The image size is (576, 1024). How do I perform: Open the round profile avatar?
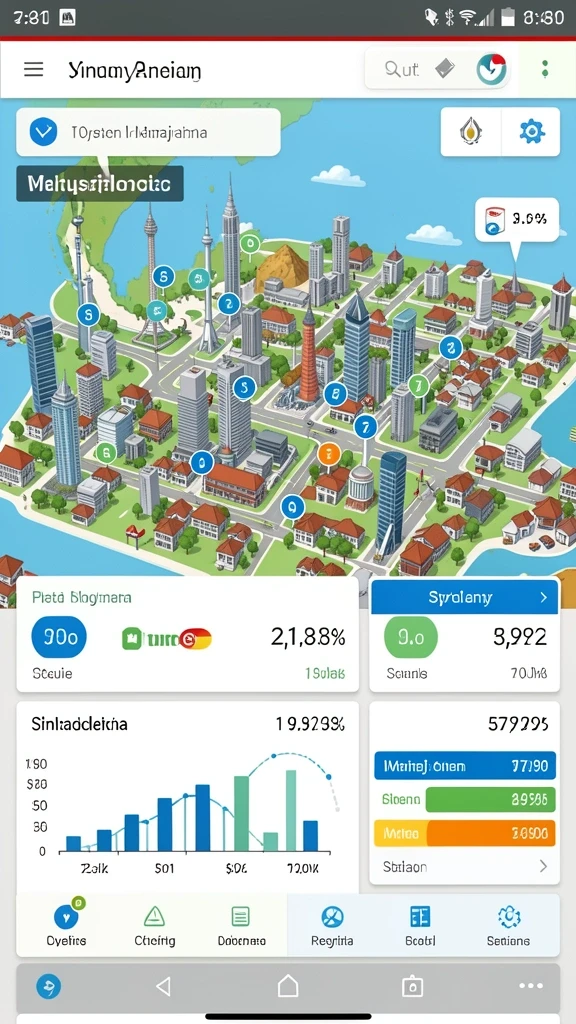tap(490, 69)
